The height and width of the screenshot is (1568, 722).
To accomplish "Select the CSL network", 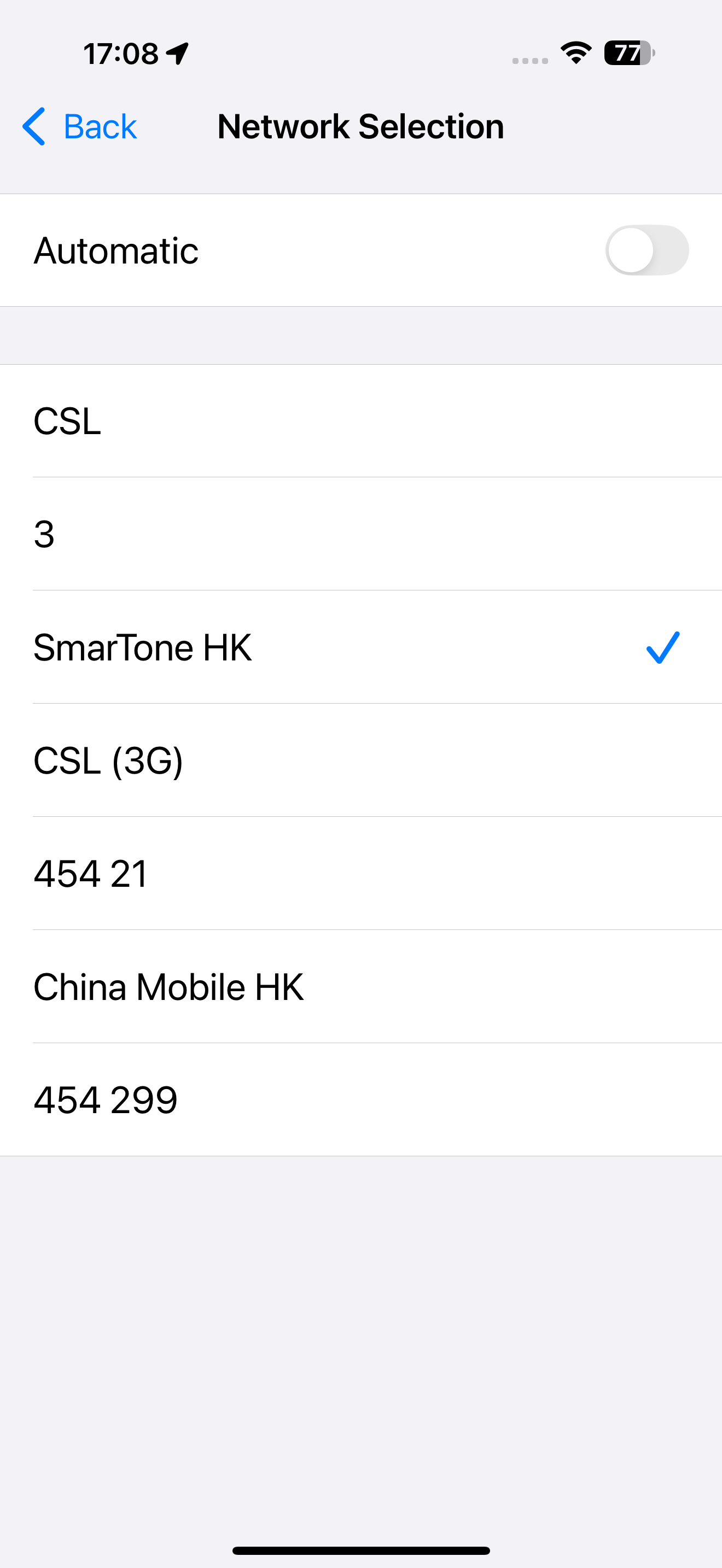I will [361, 421].
